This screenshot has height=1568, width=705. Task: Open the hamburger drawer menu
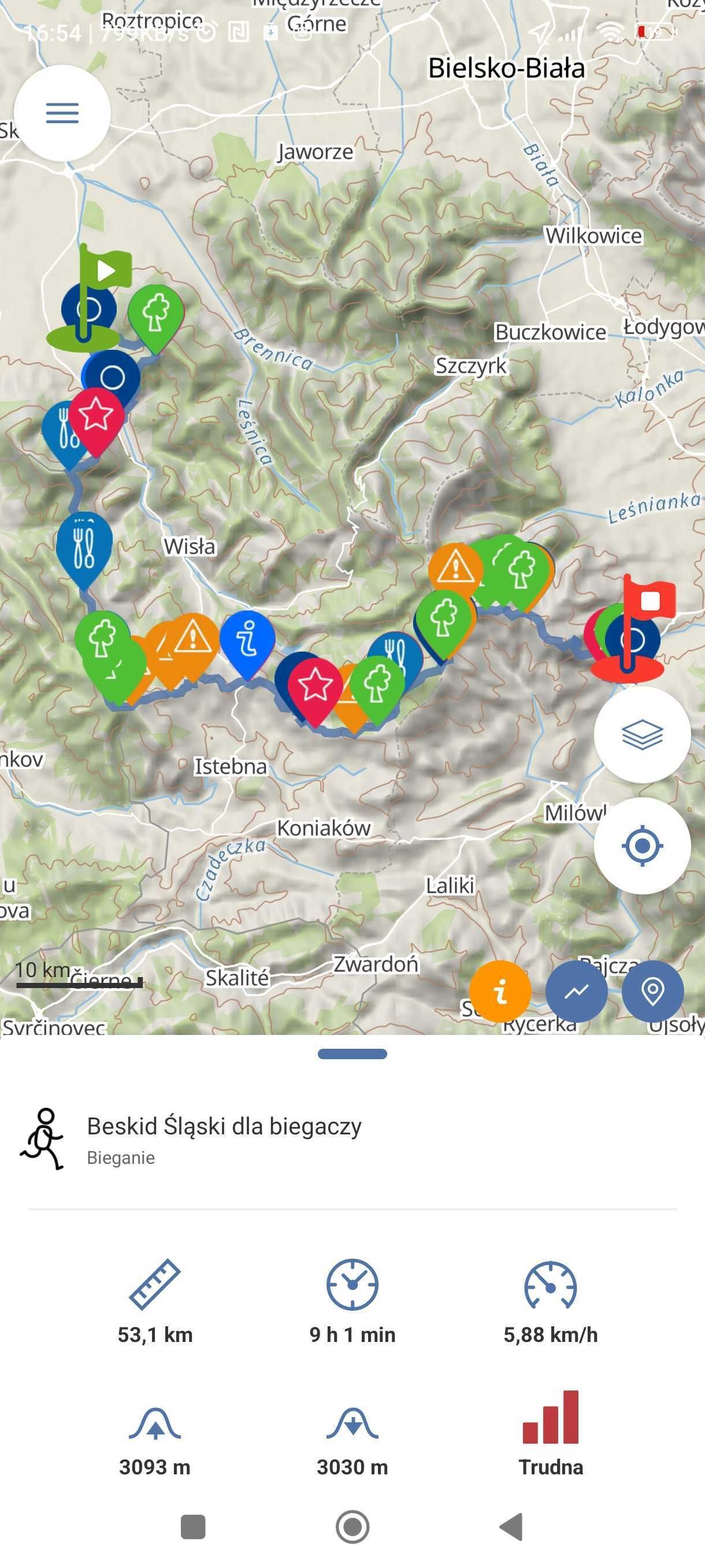coord(62,113)
